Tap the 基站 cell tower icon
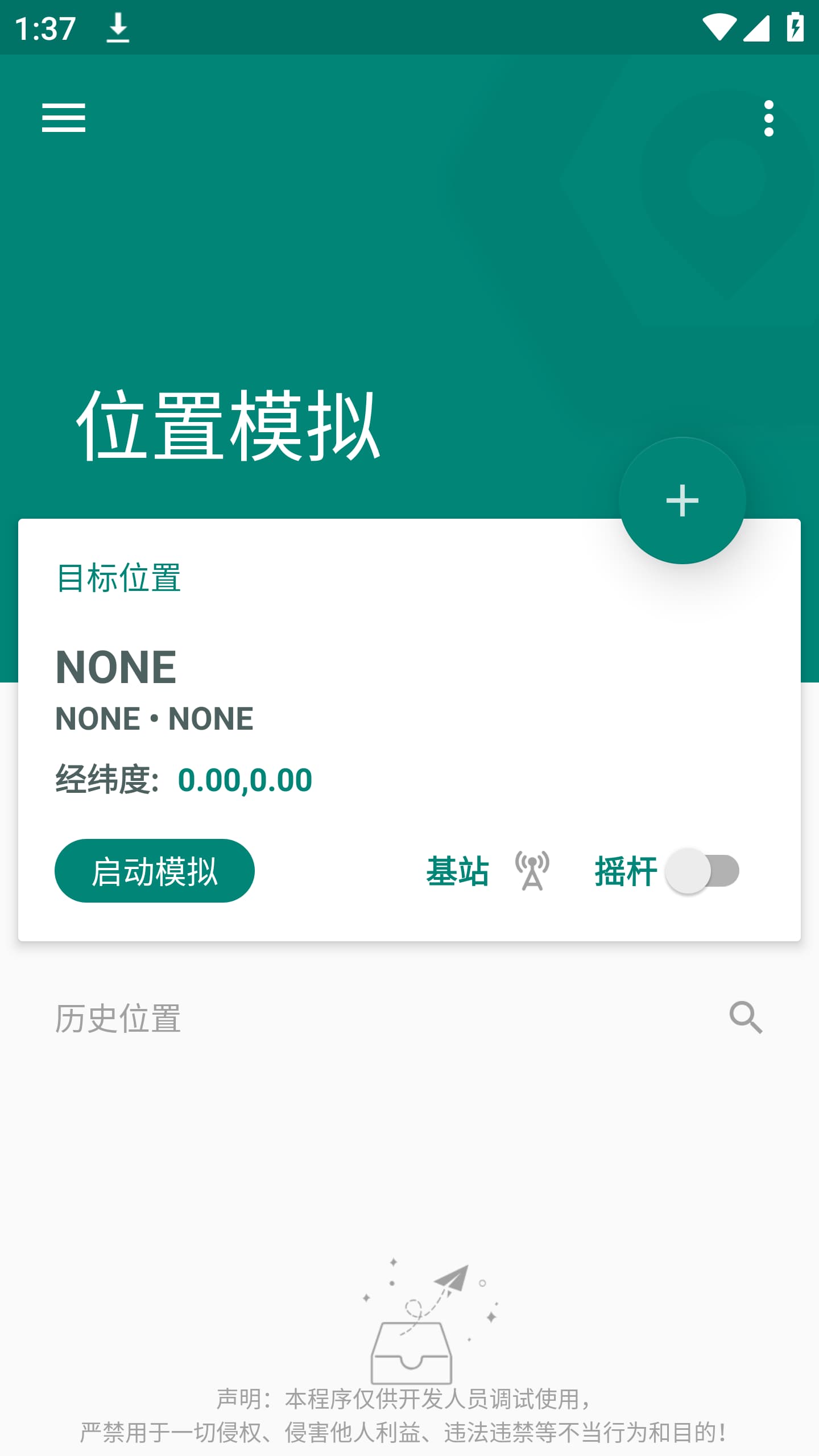This screenshot has width=819, height=1456. click(x=532, y=871)
